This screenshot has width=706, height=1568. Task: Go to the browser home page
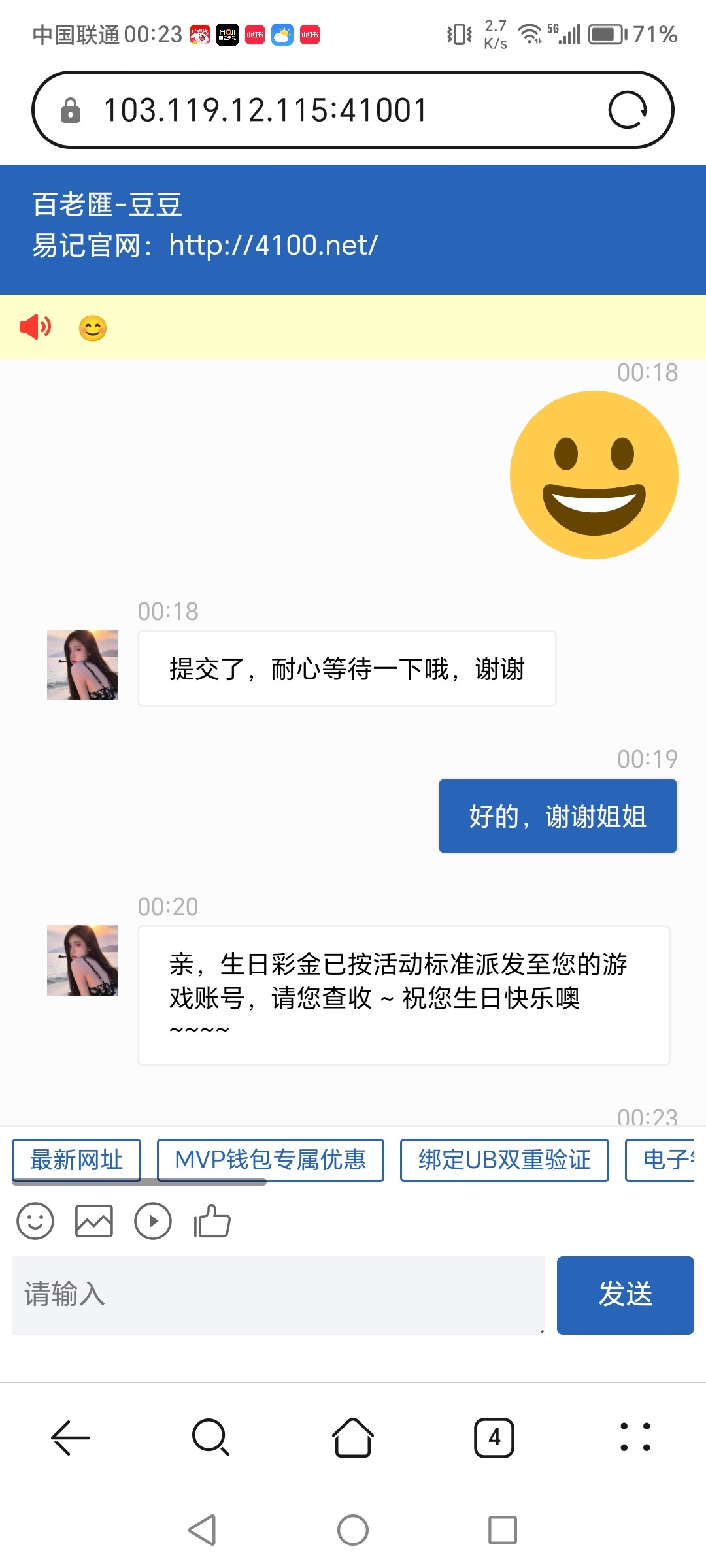[353, 1438]
